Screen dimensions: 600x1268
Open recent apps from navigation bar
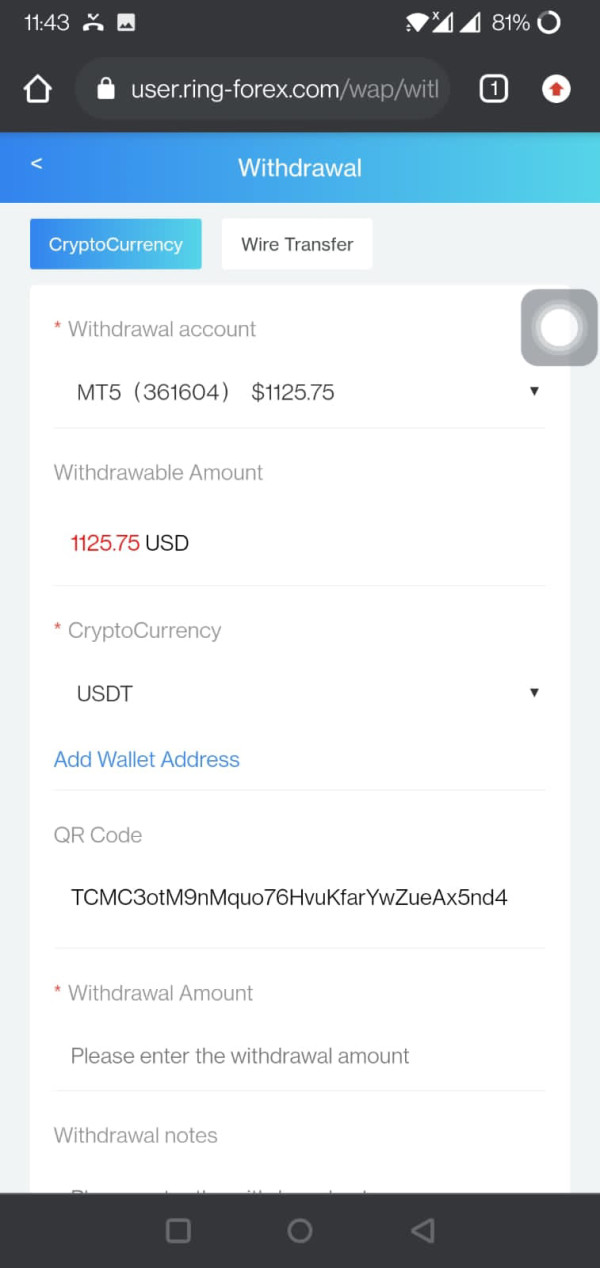click(178, 1230)
